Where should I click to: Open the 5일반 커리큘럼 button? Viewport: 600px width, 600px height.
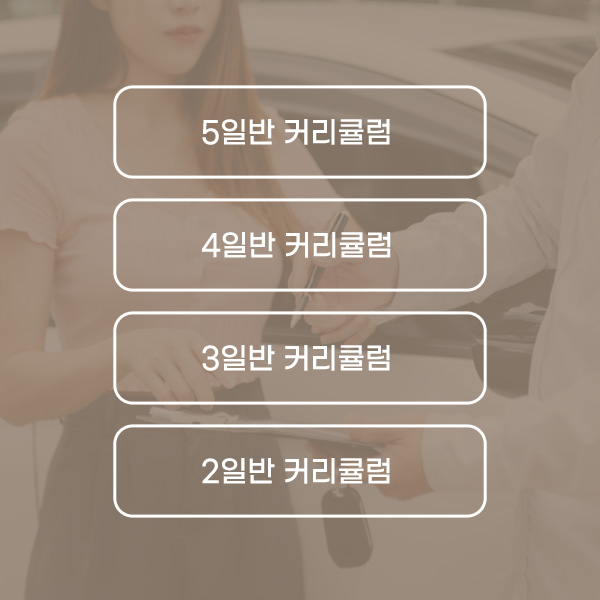(299, 132)
